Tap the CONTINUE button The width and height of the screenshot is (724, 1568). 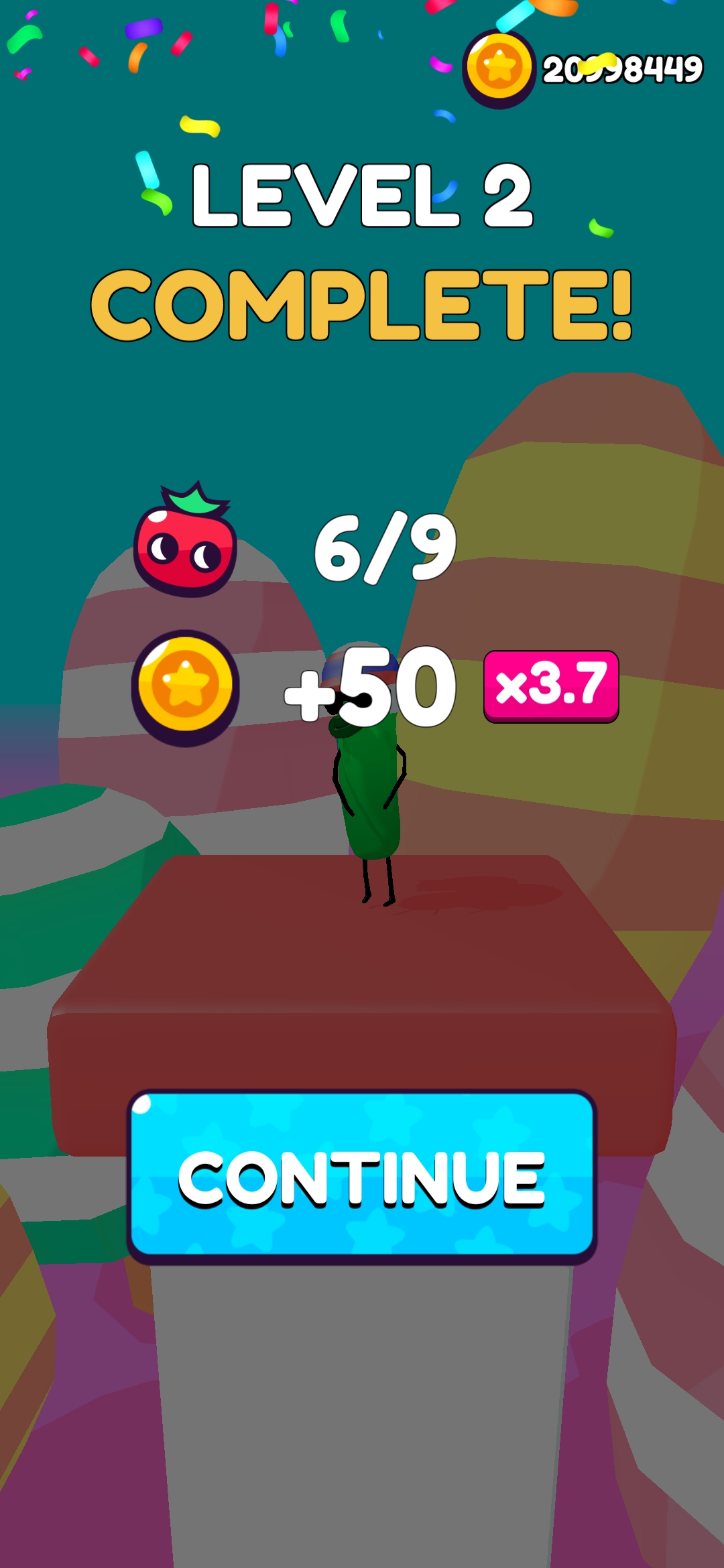[362, 1177]
